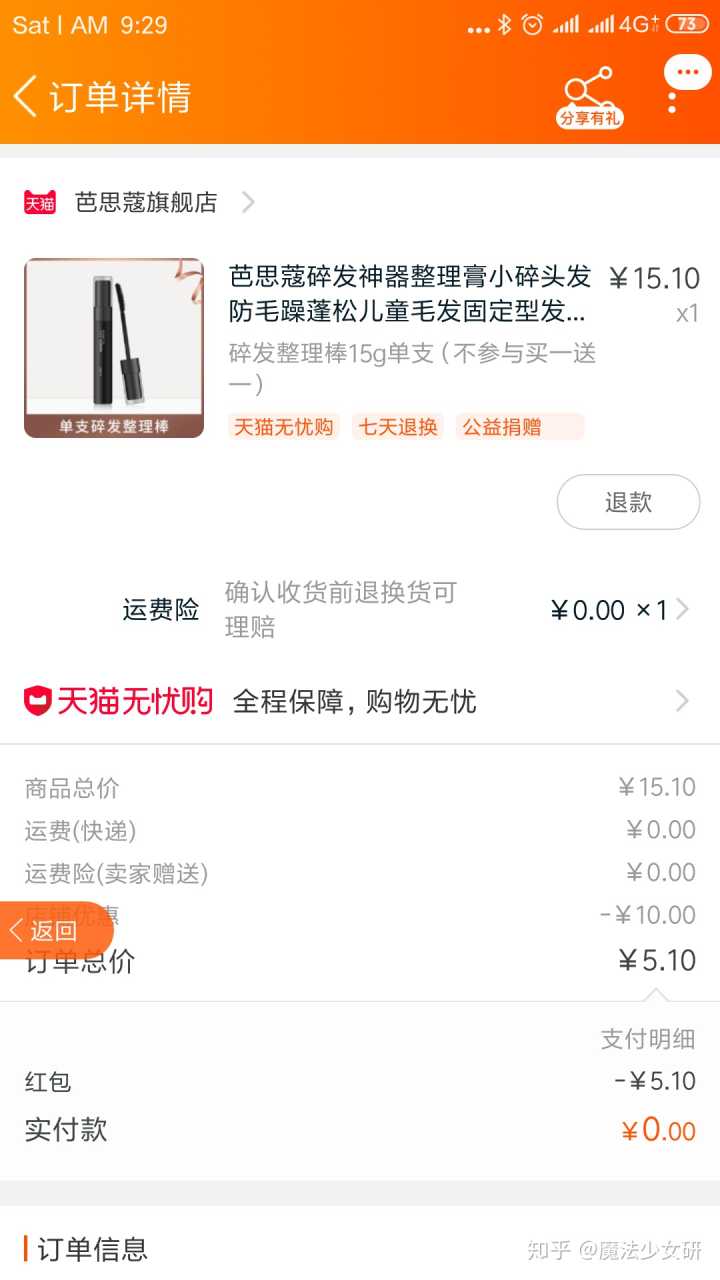Open the 天猫无忧购 guarantee row
Image resolution: width=720 pixels, height=1280 pixels.
360,701
